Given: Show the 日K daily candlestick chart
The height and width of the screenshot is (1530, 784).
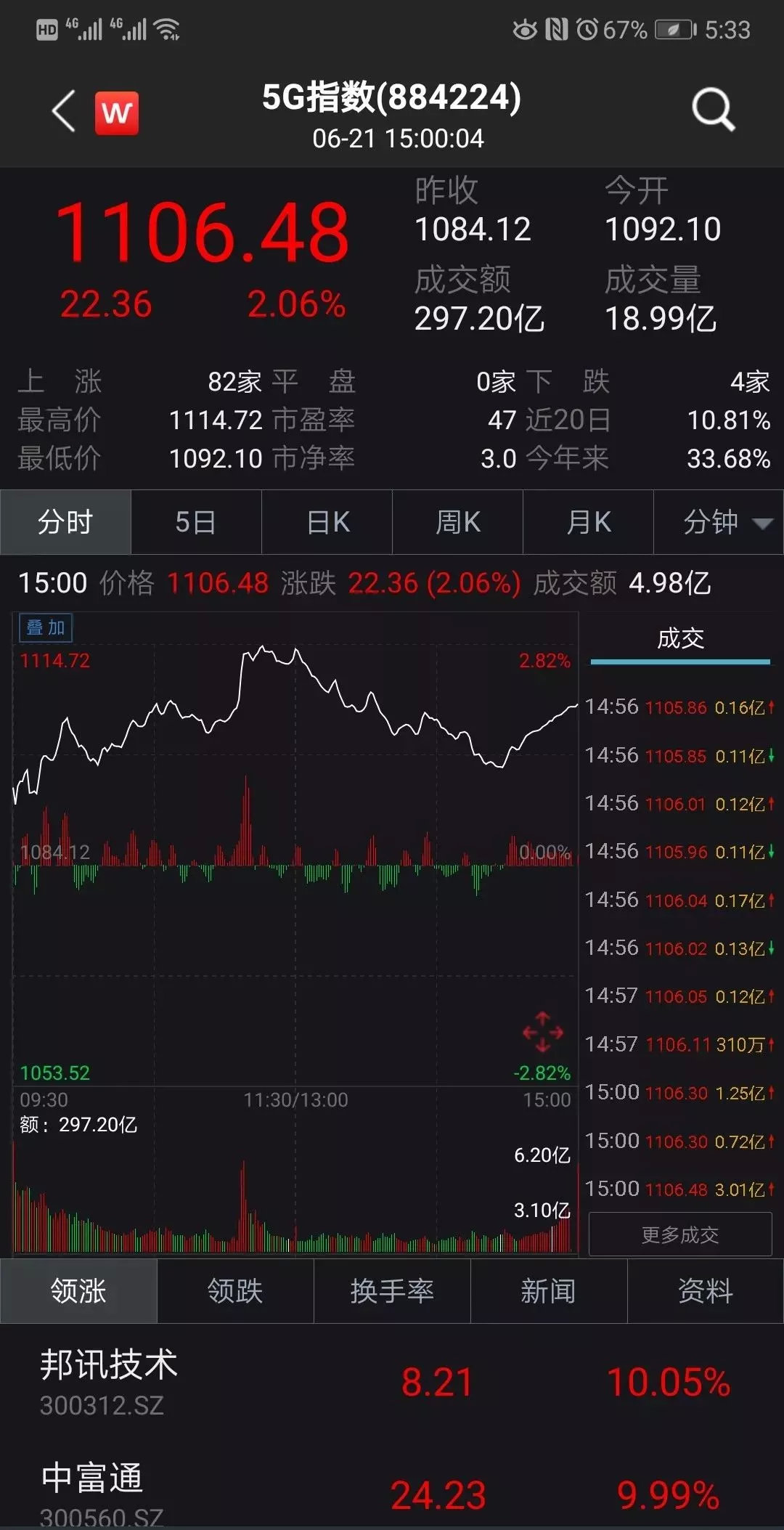Looking at the screenshot, I should pyautogui.click(x=327, y=522).
